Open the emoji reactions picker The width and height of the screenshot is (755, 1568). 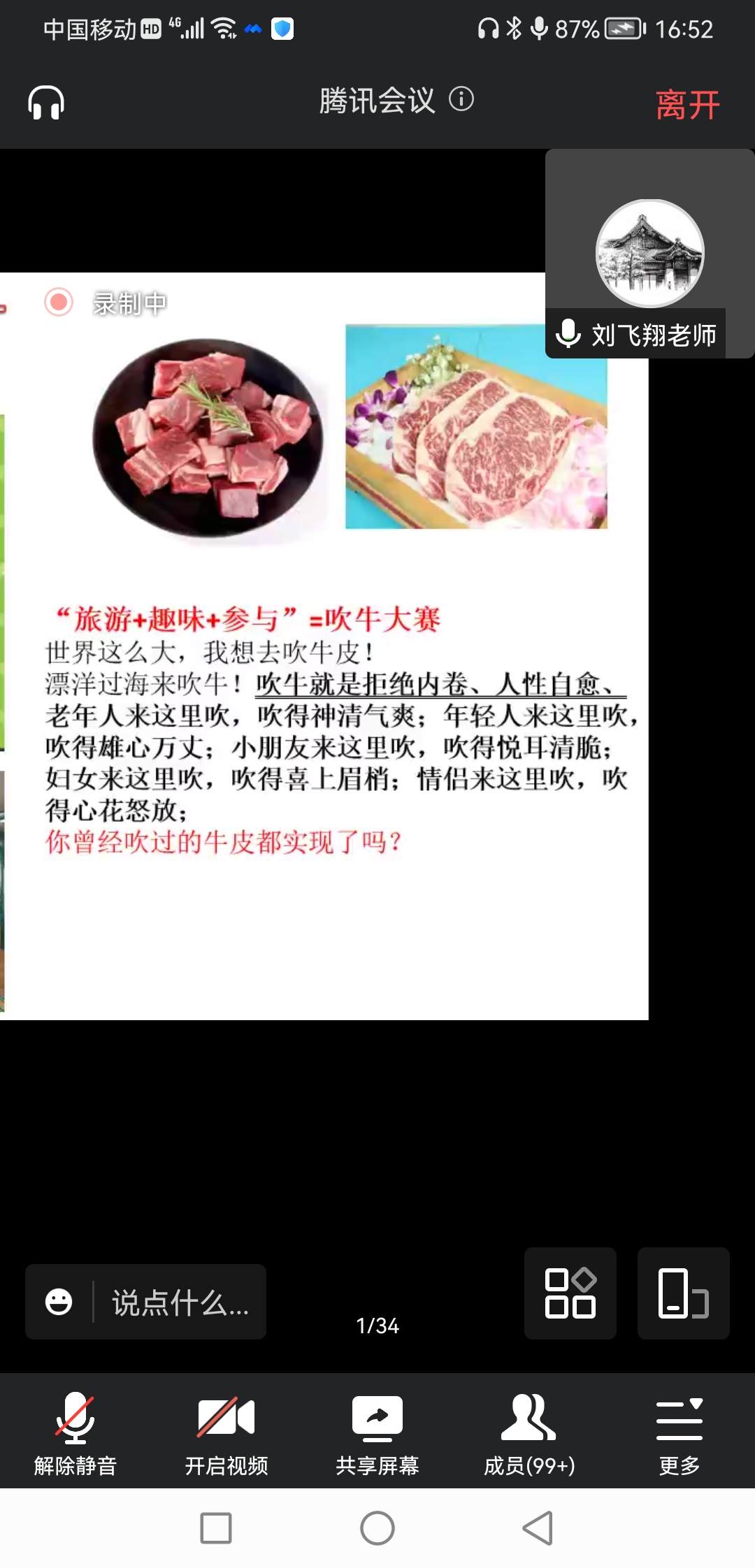(x=59, y=1302)
